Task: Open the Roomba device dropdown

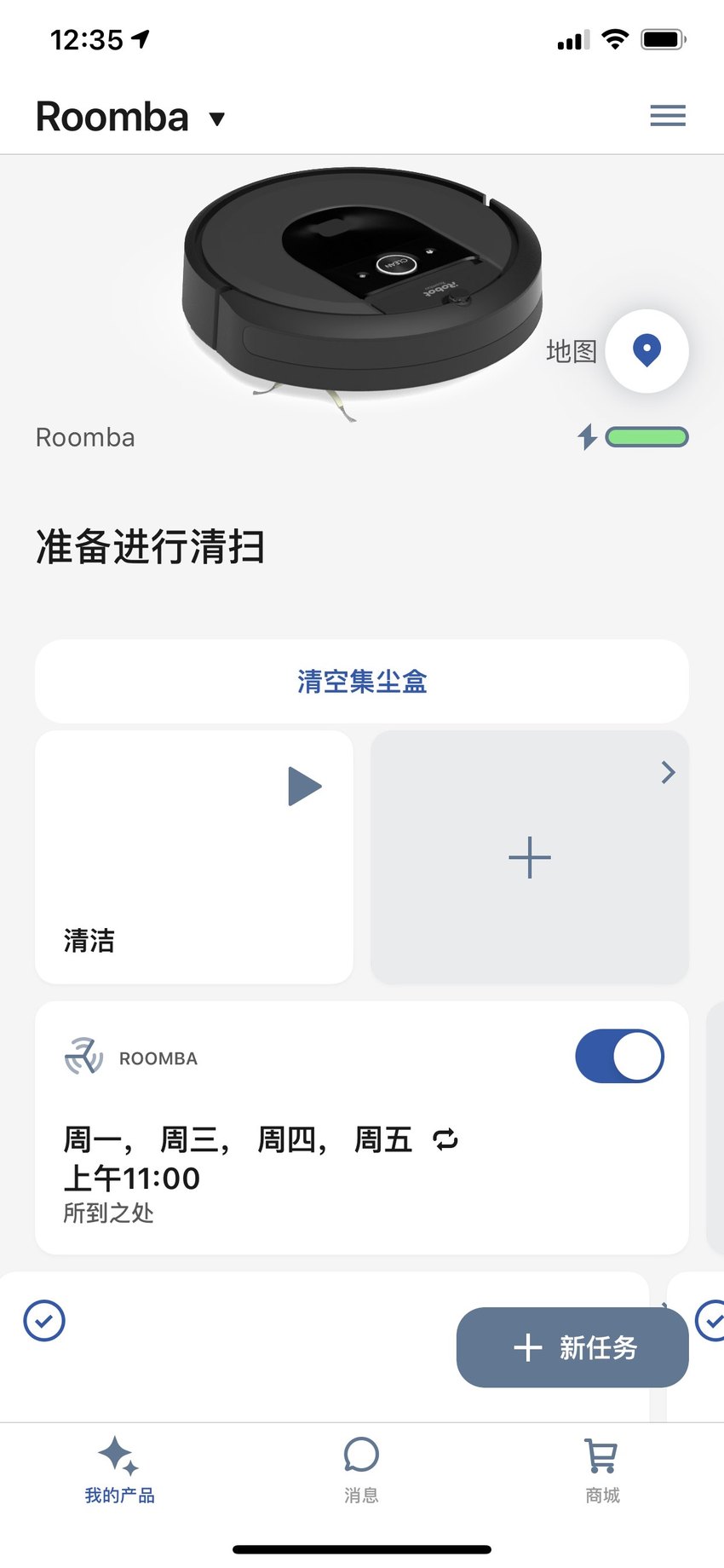Action: 130,117
